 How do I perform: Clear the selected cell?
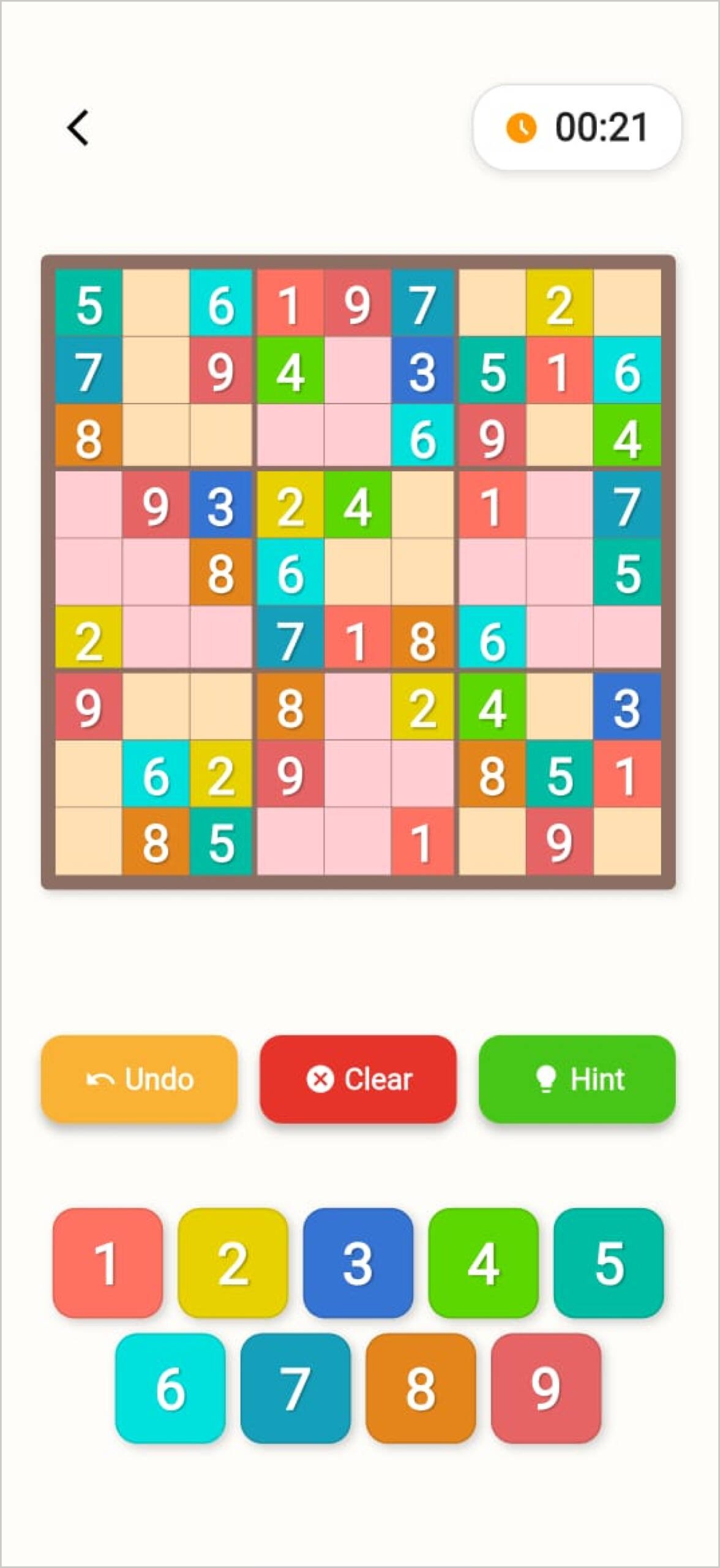358,1079
